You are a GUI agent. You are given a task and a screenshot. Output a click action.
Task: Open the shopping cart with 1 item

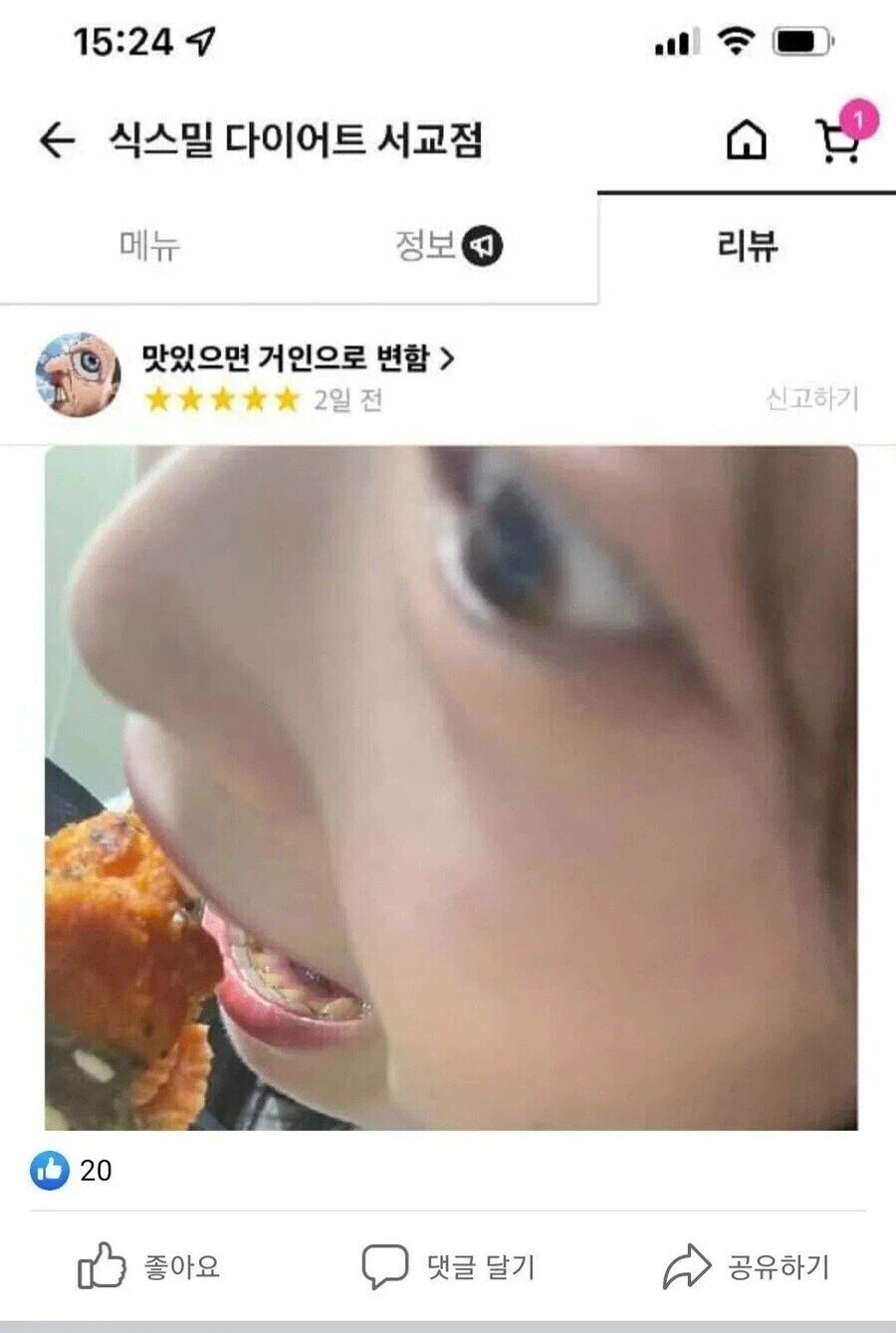(x=839, y=145)
